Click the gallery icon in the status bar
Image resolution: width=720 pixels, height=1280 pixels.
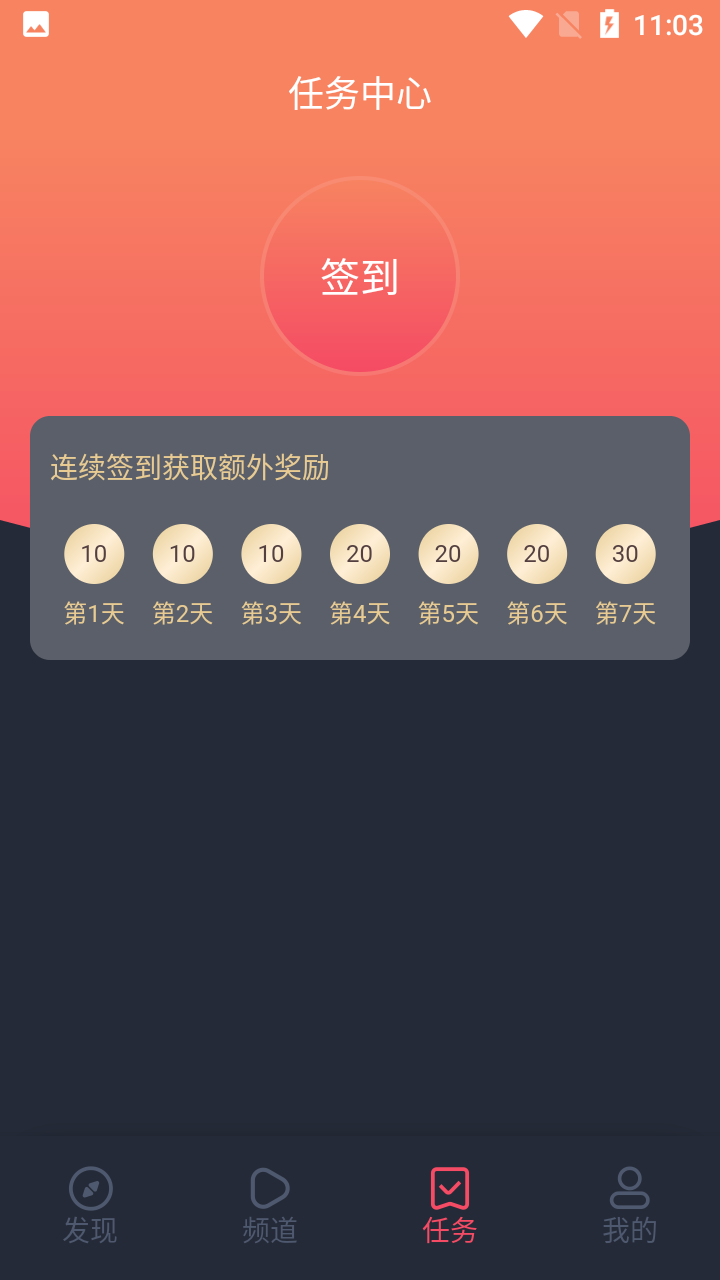(x=35, y=24)
